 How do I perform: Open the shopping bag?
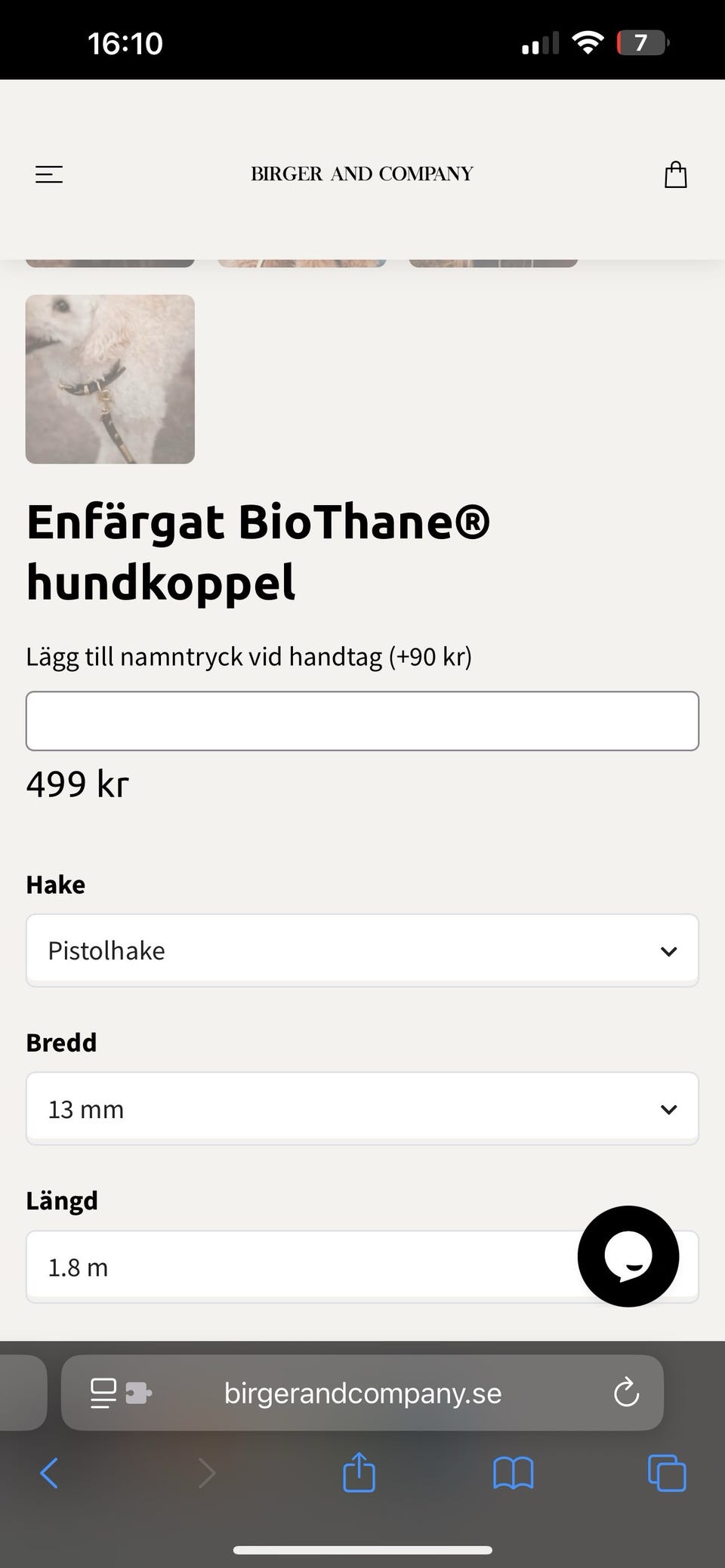pyautogui.click(x=675, y=174)
